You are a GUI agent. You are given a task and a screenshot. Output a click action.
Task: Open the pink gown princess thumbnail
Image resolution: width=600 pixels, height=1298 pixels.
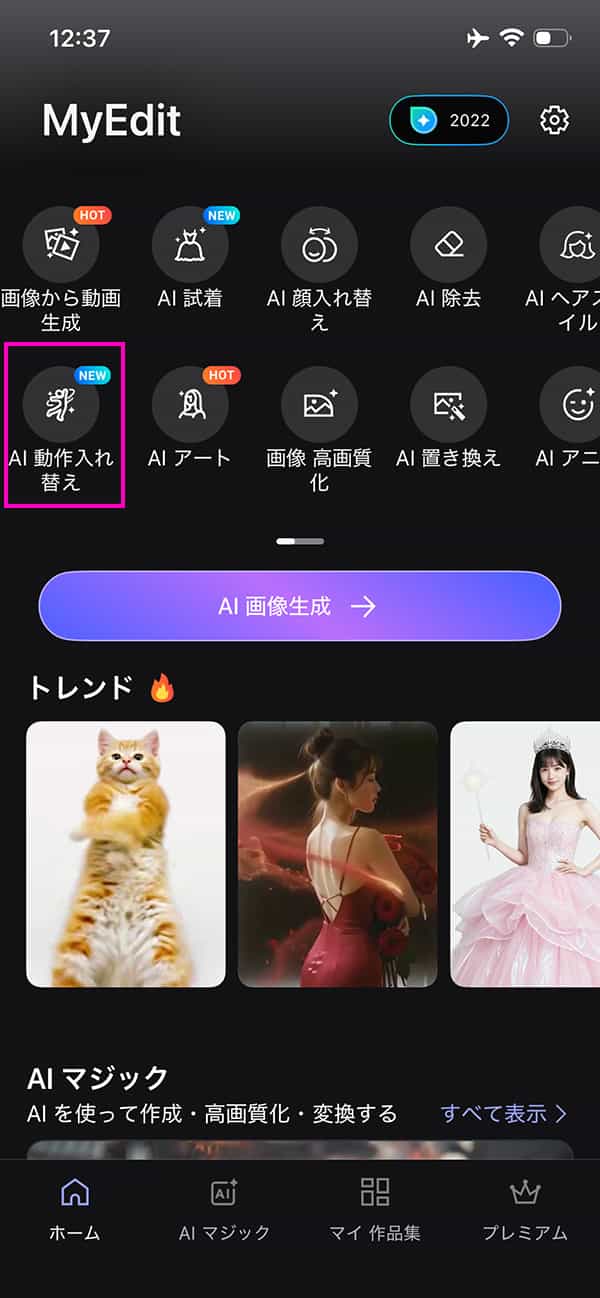pos(525,854)
